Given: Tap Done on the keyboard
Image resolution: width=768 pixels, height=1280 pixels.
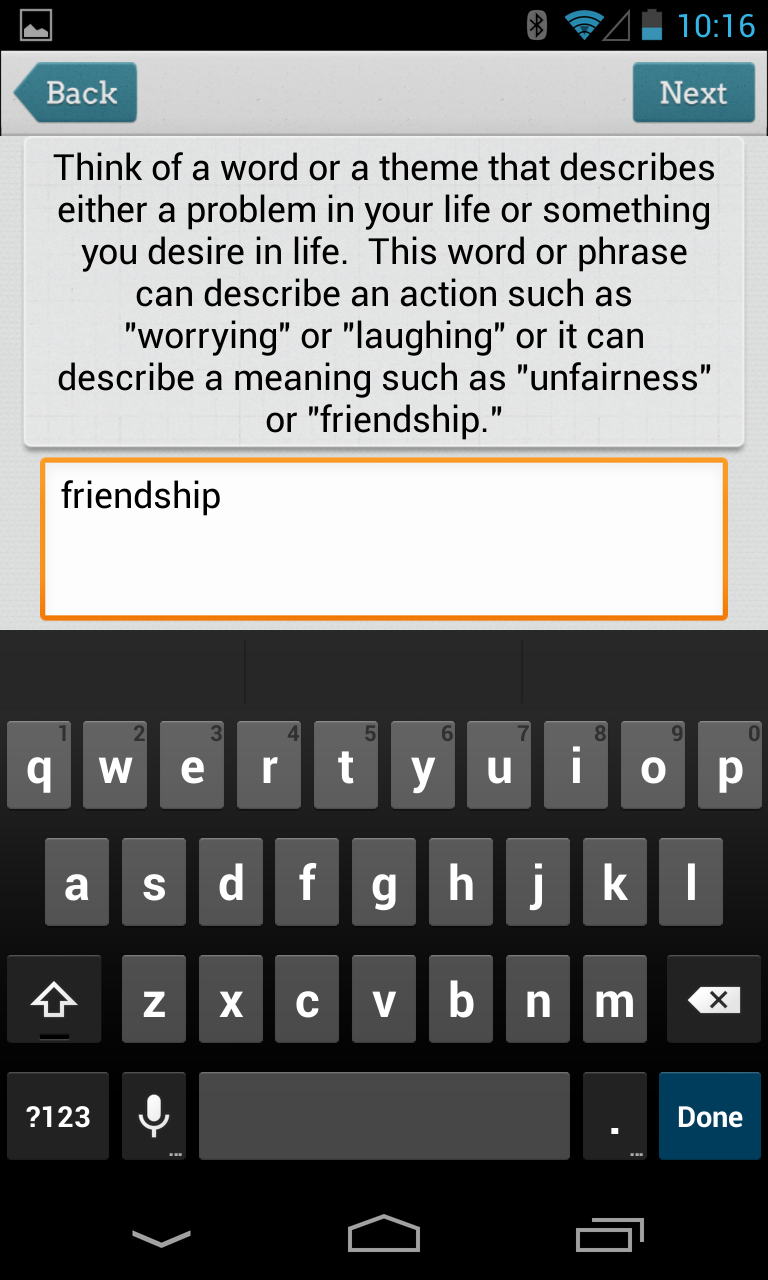Looking at the screenshot, I should pyautogui.click(x=710, y=1116).
